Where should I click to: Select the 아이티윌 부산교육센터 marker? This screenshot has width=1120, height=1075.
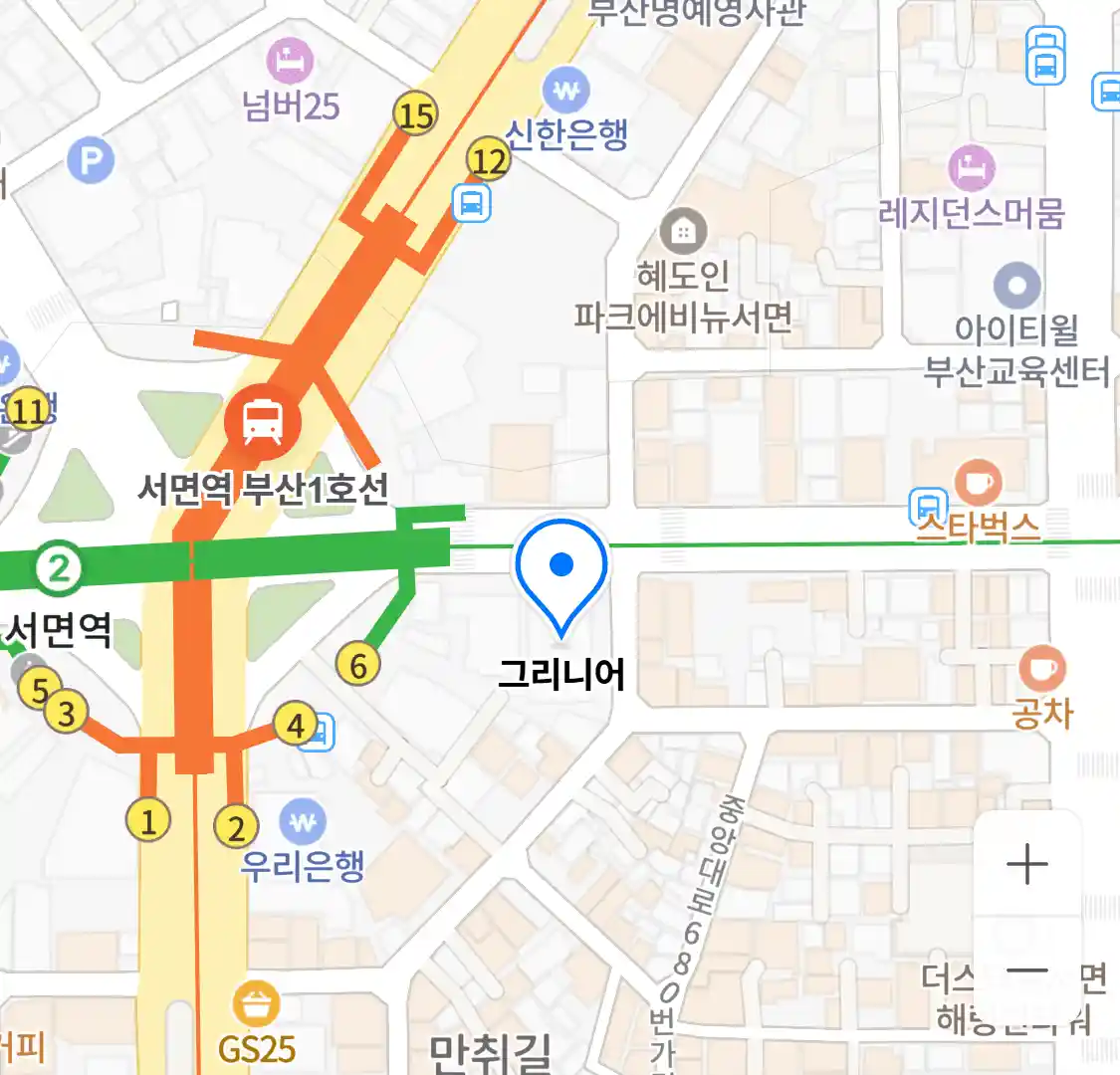1016,287
